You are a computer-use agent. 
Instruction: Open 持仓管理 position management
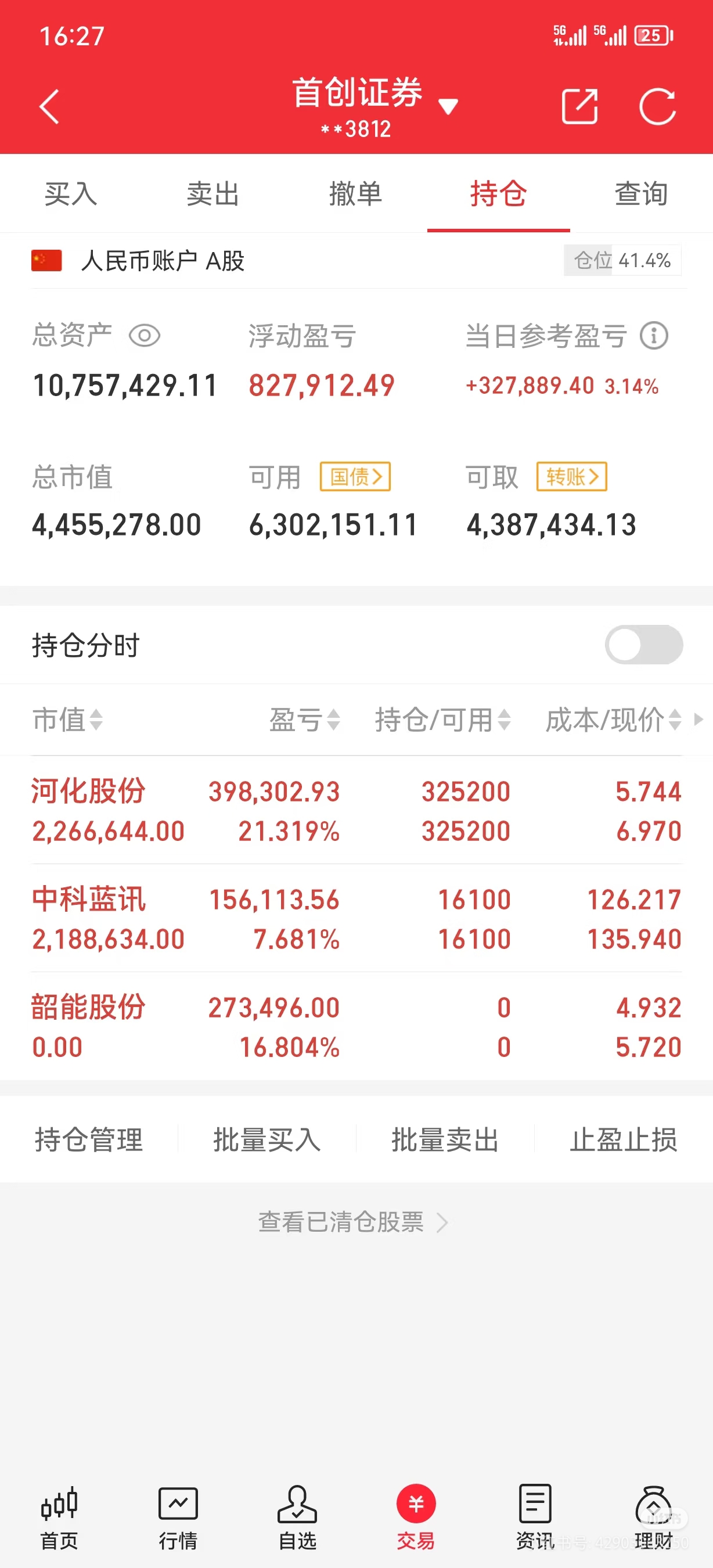tap(89, 1141)
